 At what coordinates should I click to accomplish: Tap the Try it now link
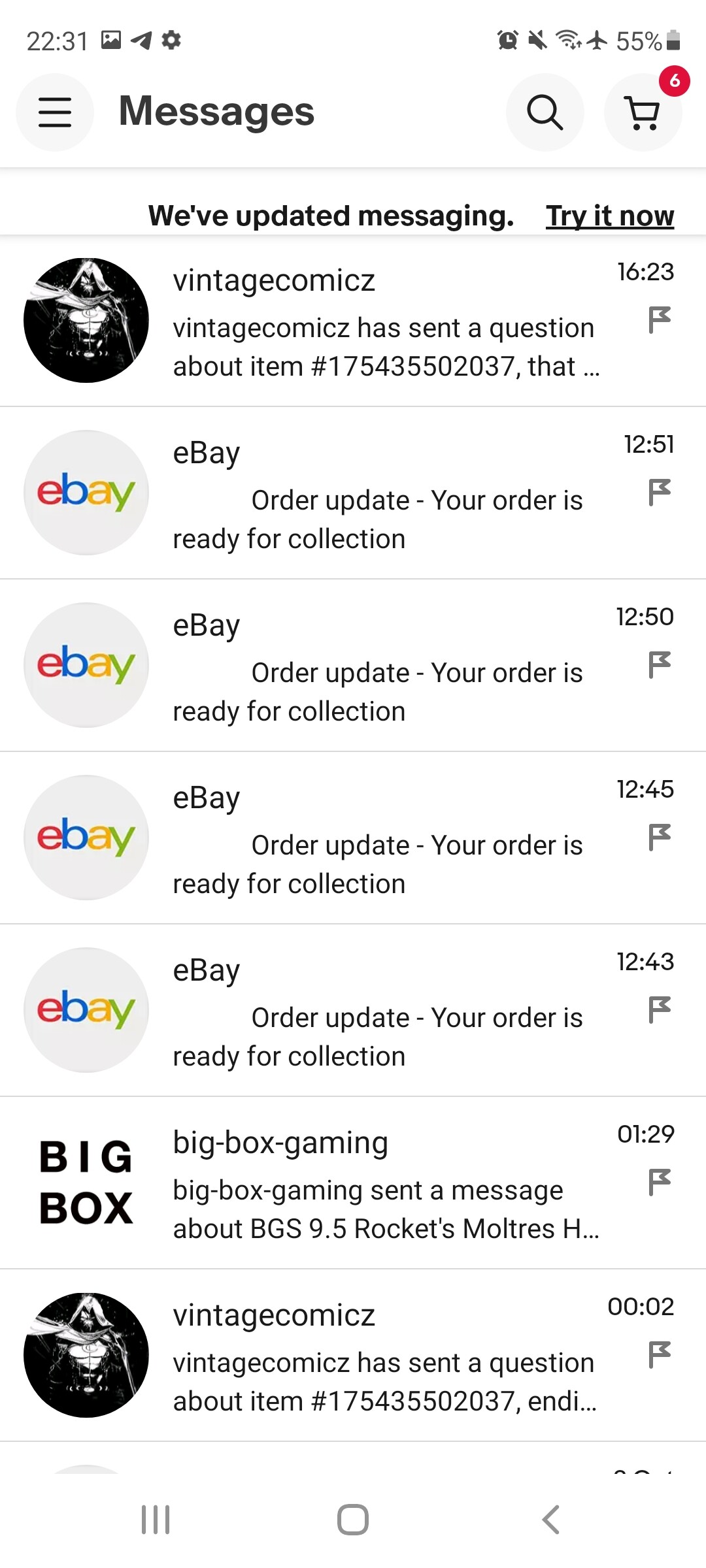609,216
